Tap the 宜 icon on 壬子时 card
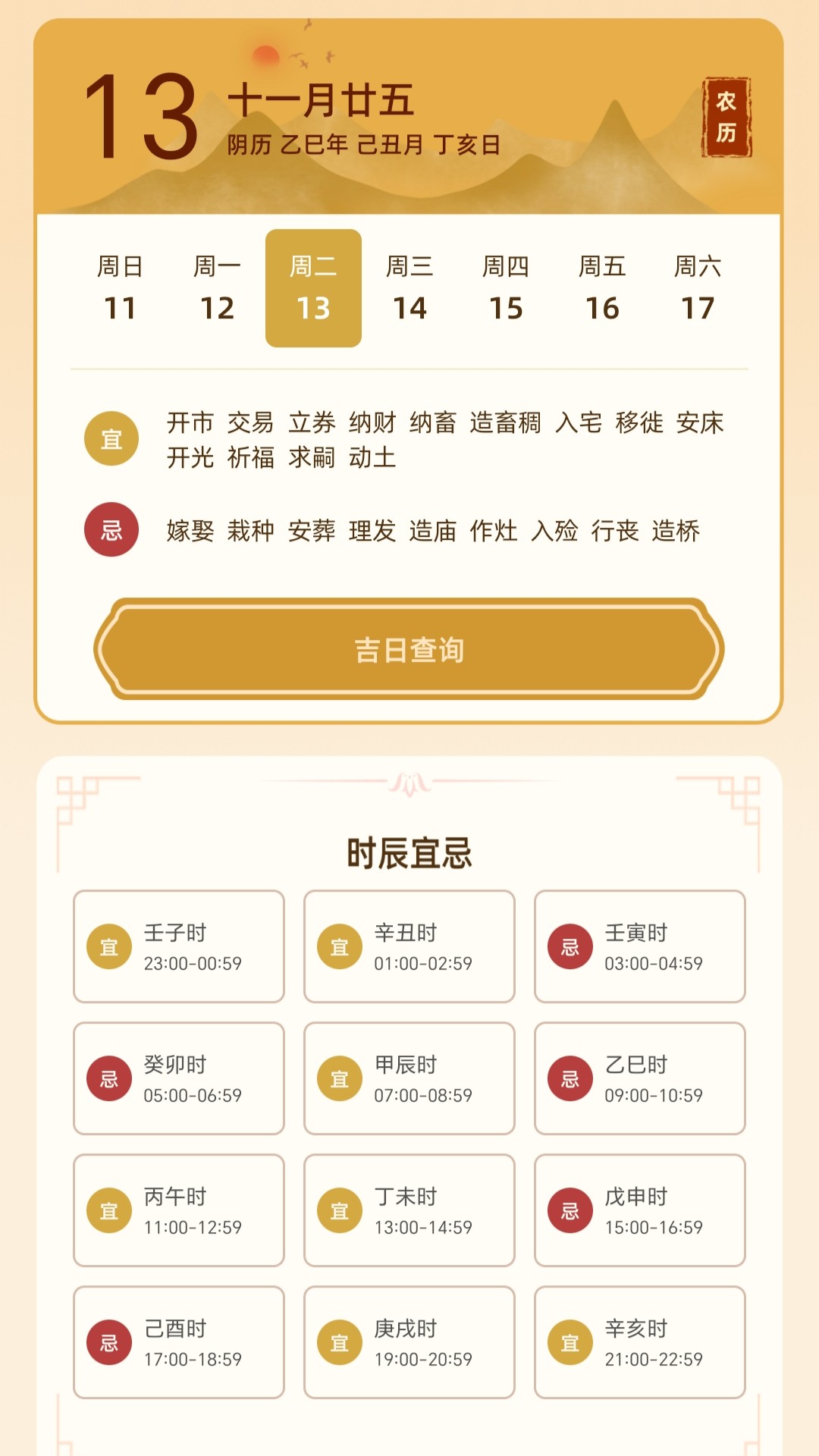 pos(108,946)
